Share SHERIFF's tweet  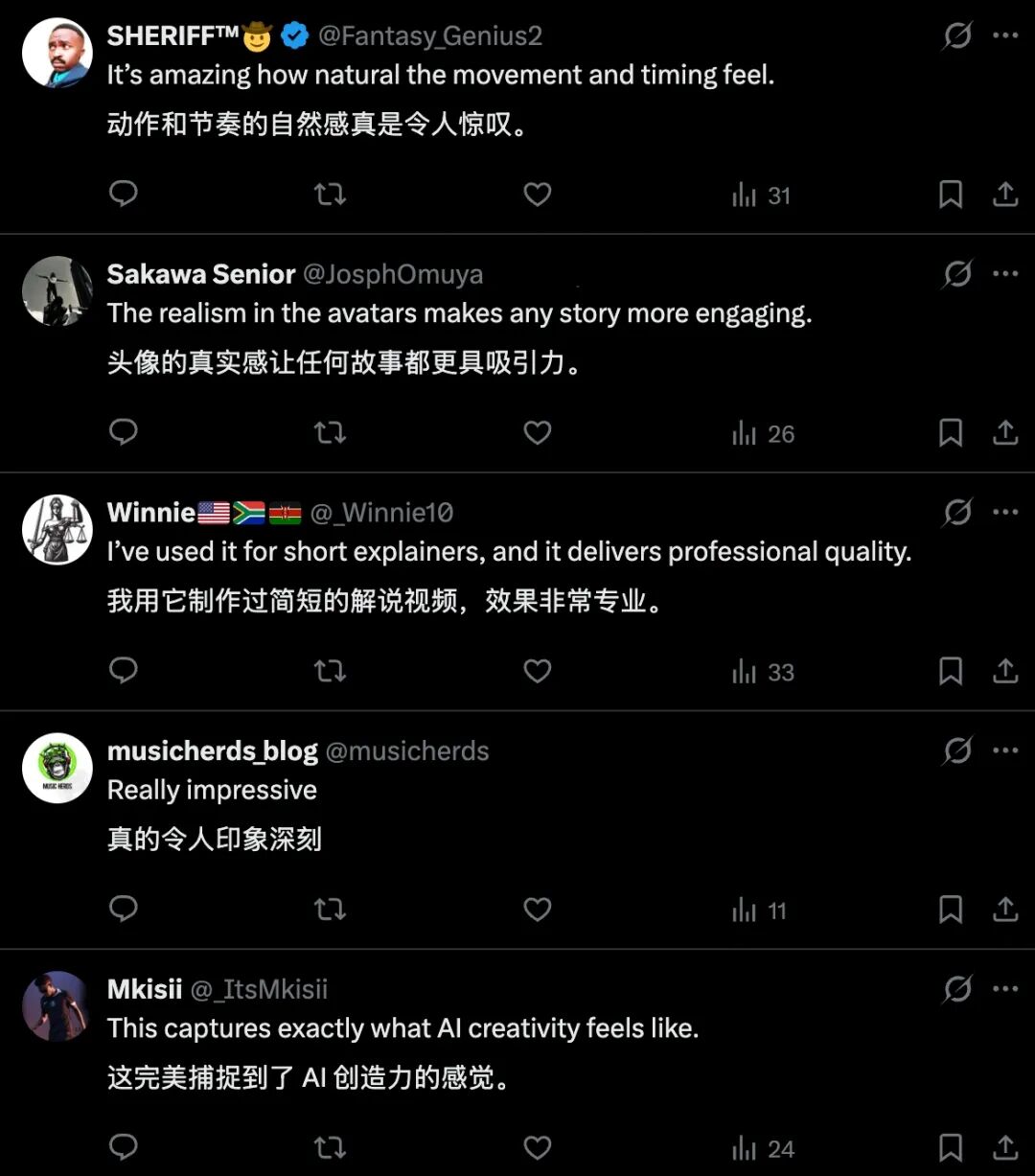click(x=1004, y=196)
